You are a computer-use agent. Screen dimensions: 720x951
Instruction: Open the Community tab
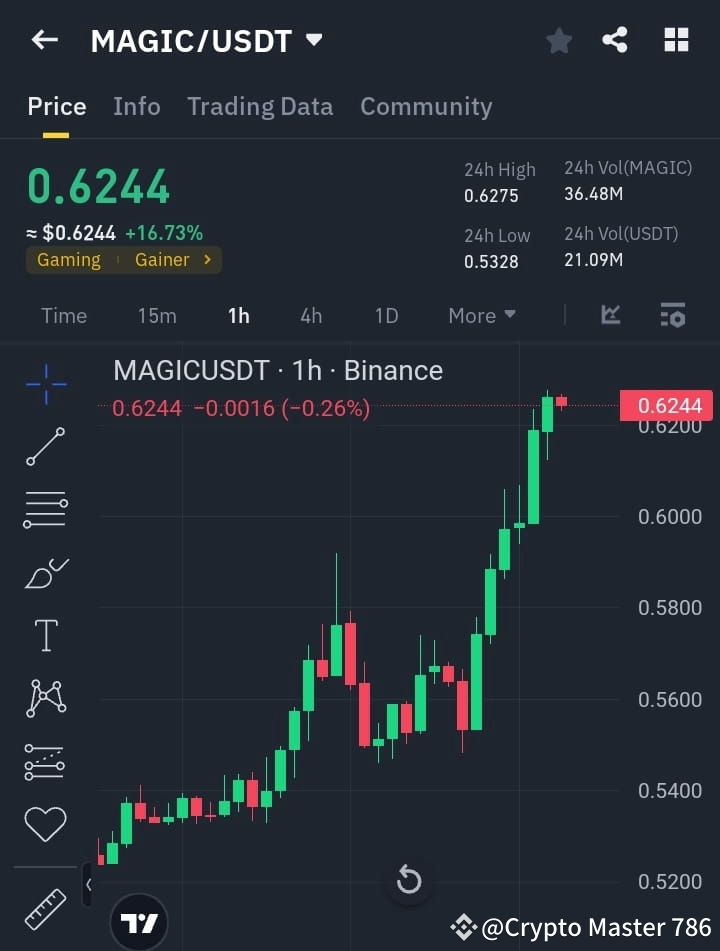pyautogui.click(x=426, y=106)
